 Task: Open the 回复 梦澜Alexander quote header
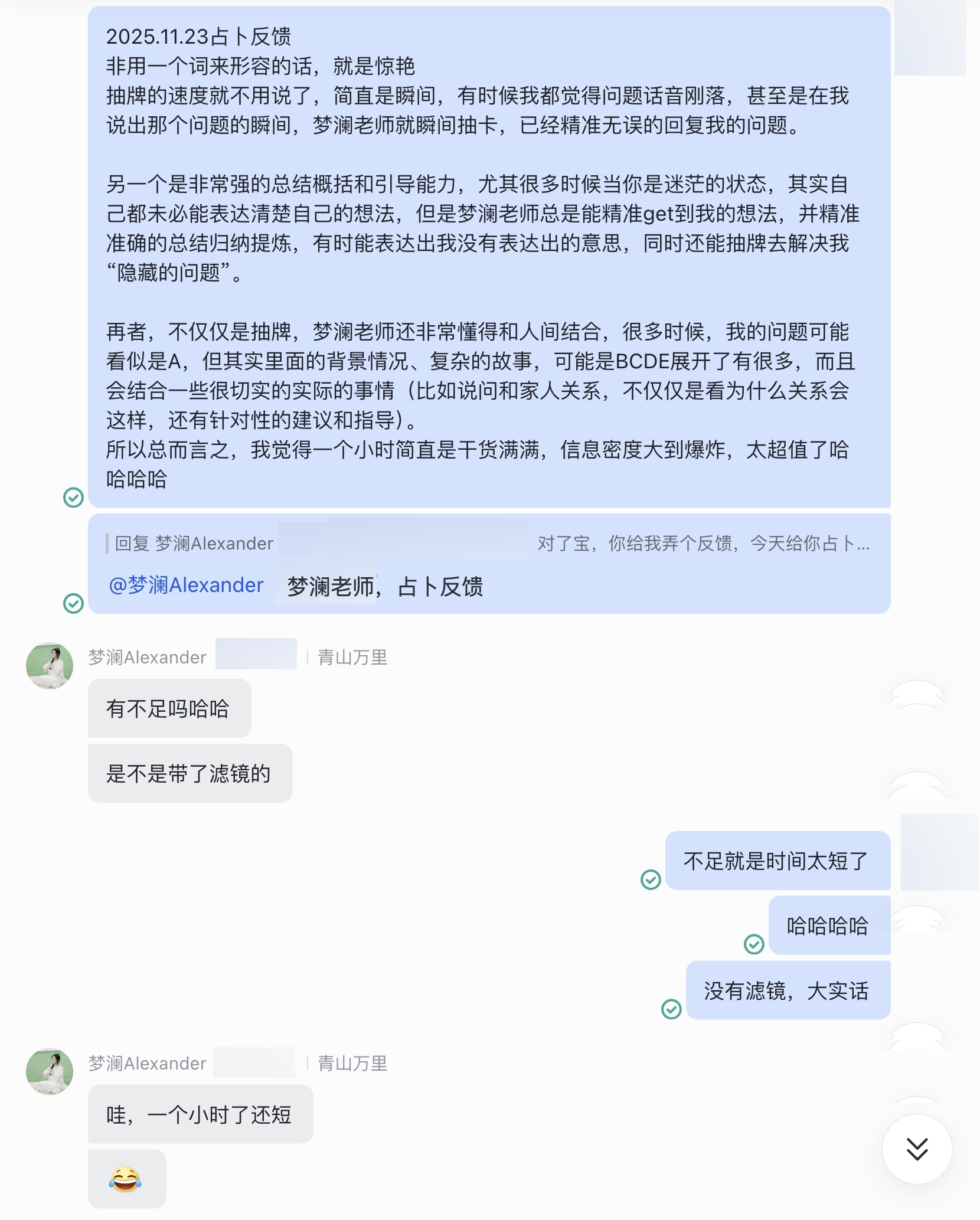189,544
